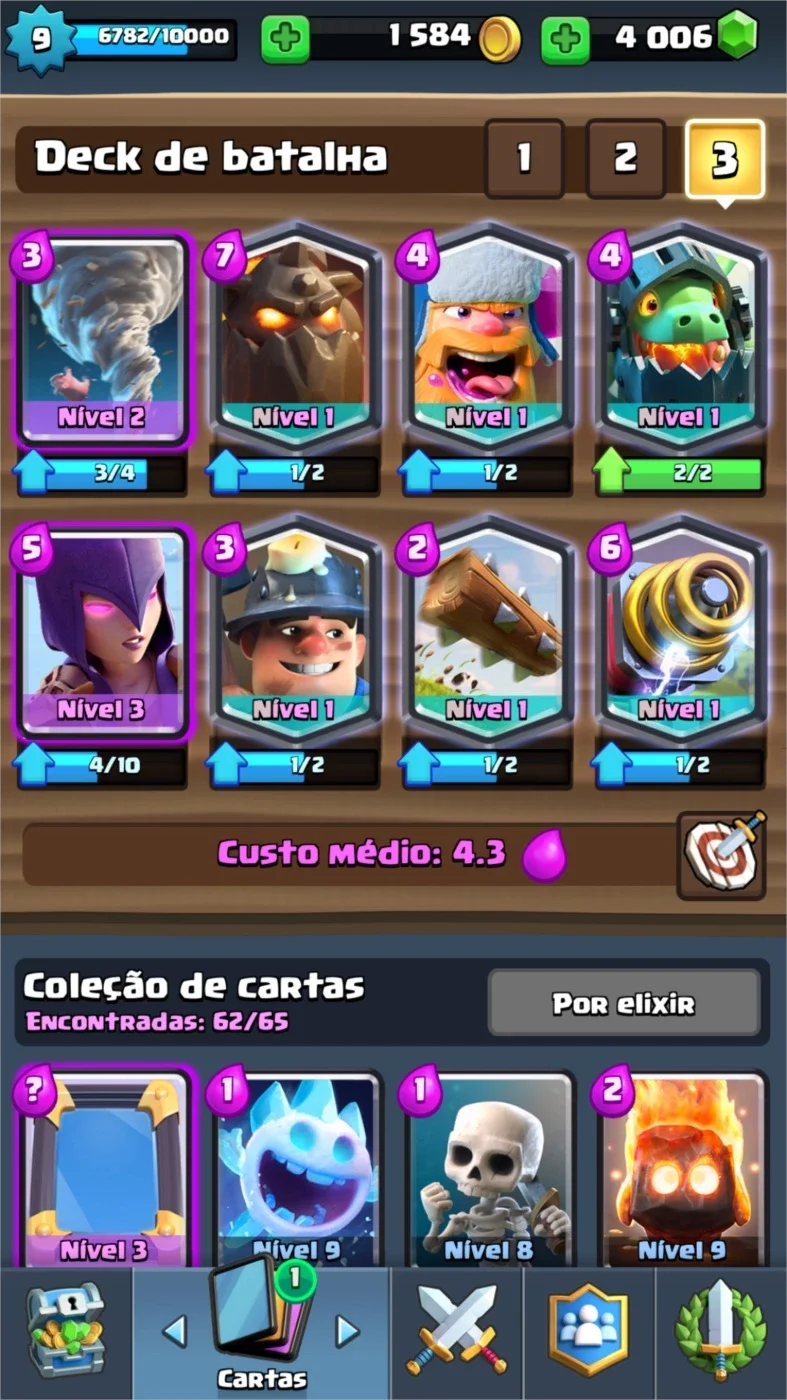Switch to battle deck 1

click(524, 158)
